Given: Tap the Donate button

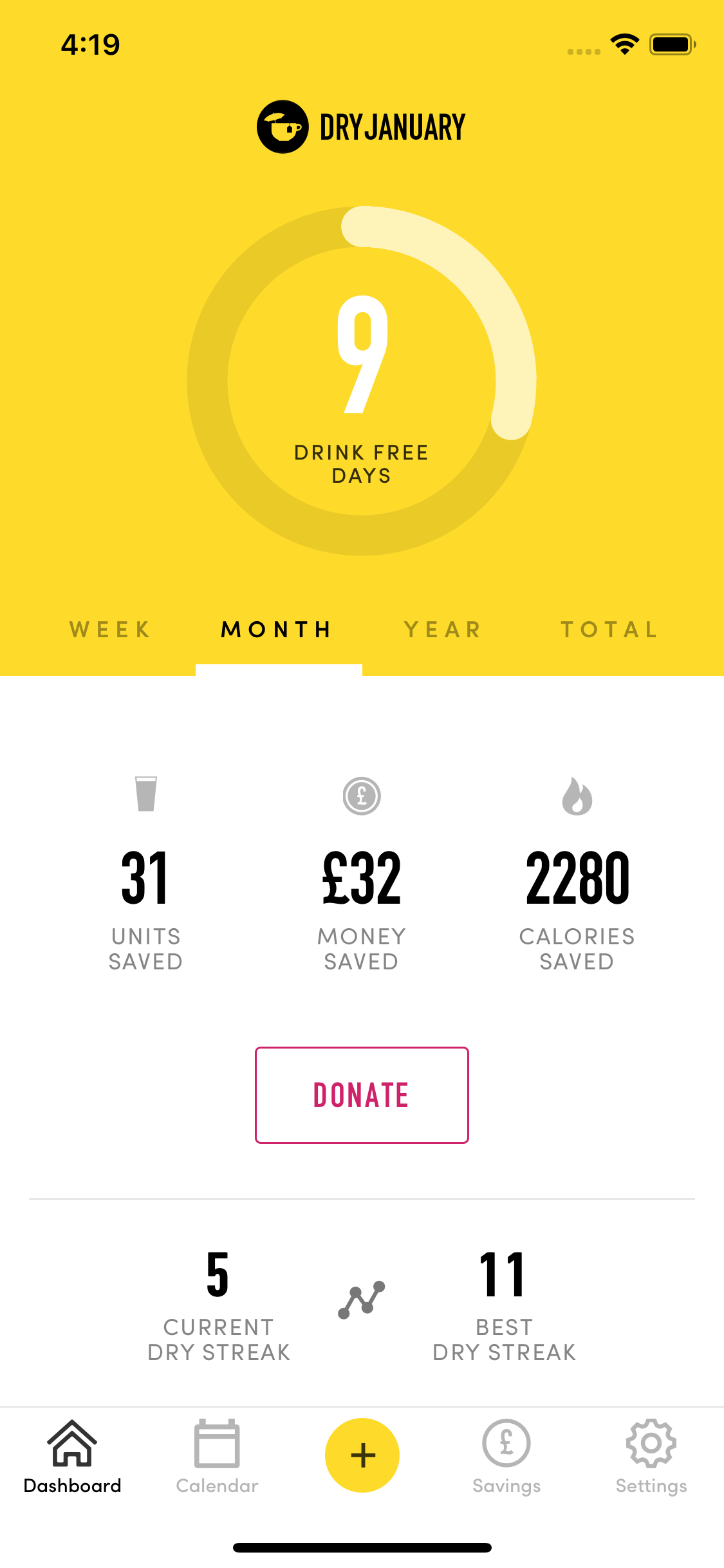Looking at the screenshot, I should point(362,1095).
